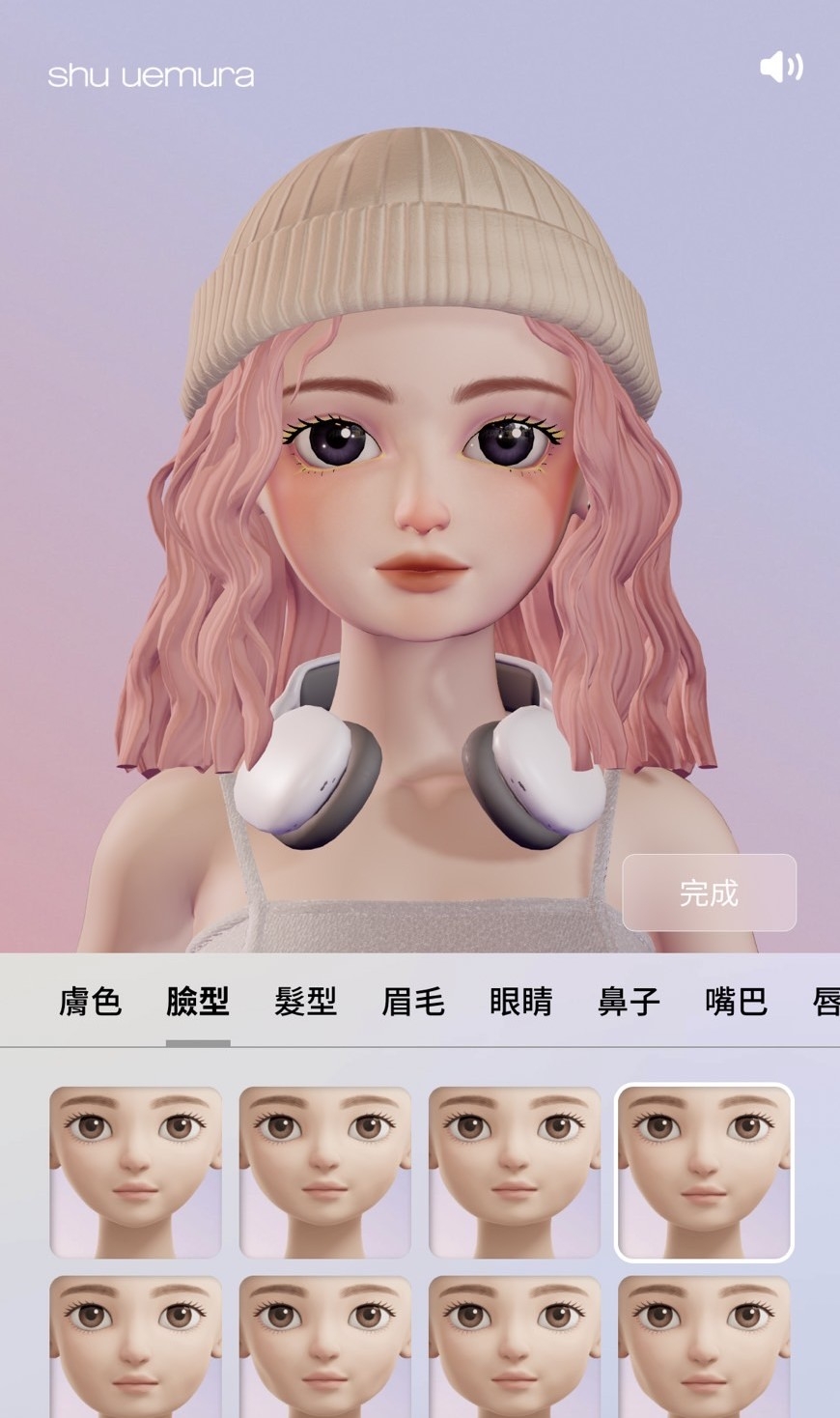
Task: Choose the second face shape in top row
Action: [324, 1172]
